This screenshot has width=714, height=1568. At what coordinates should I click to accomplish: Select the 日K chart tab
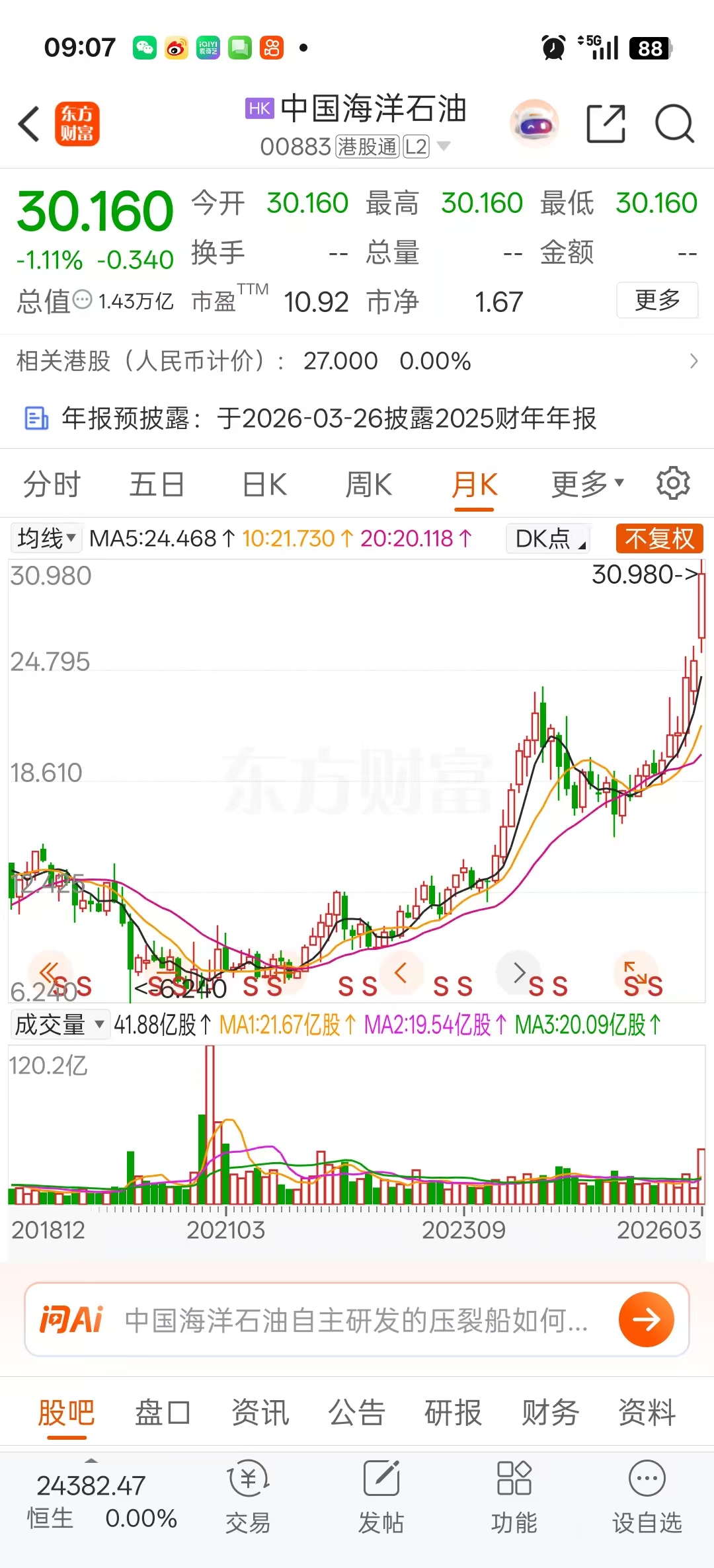coord(264,485)
